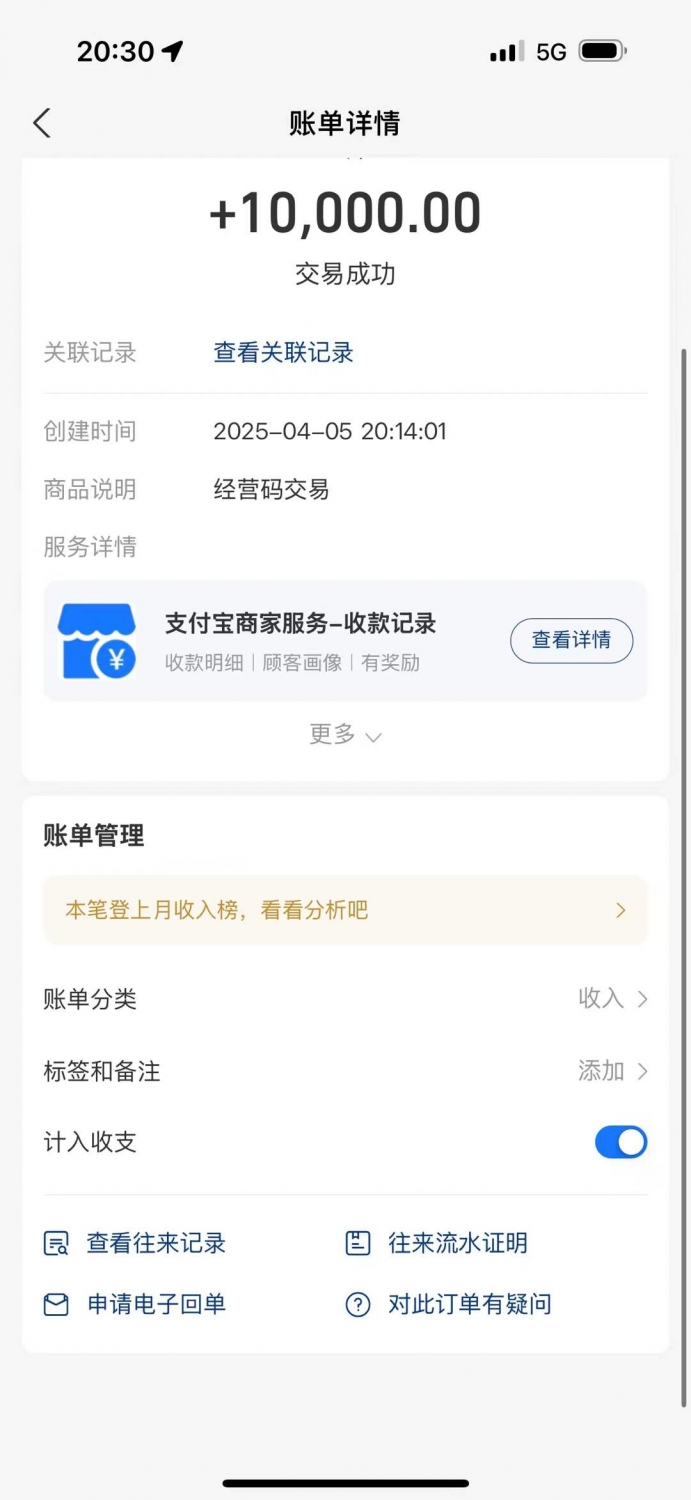This screenshot has height=1500, width=691.
Task: Add a note via 标签和备注
Action: tap(345, 1071)
